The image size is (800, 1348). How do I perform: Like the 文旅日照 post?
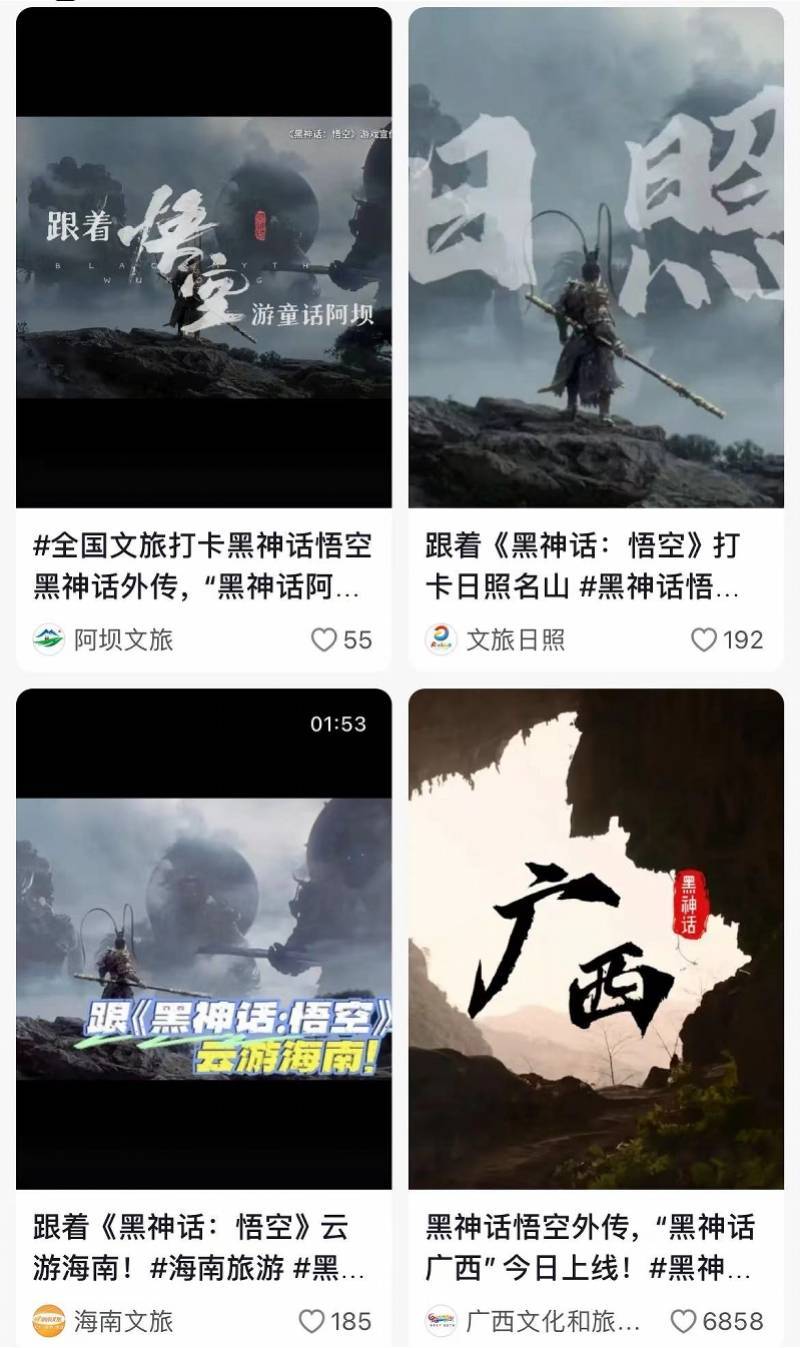pyautogui.click(x=705, y=640)
